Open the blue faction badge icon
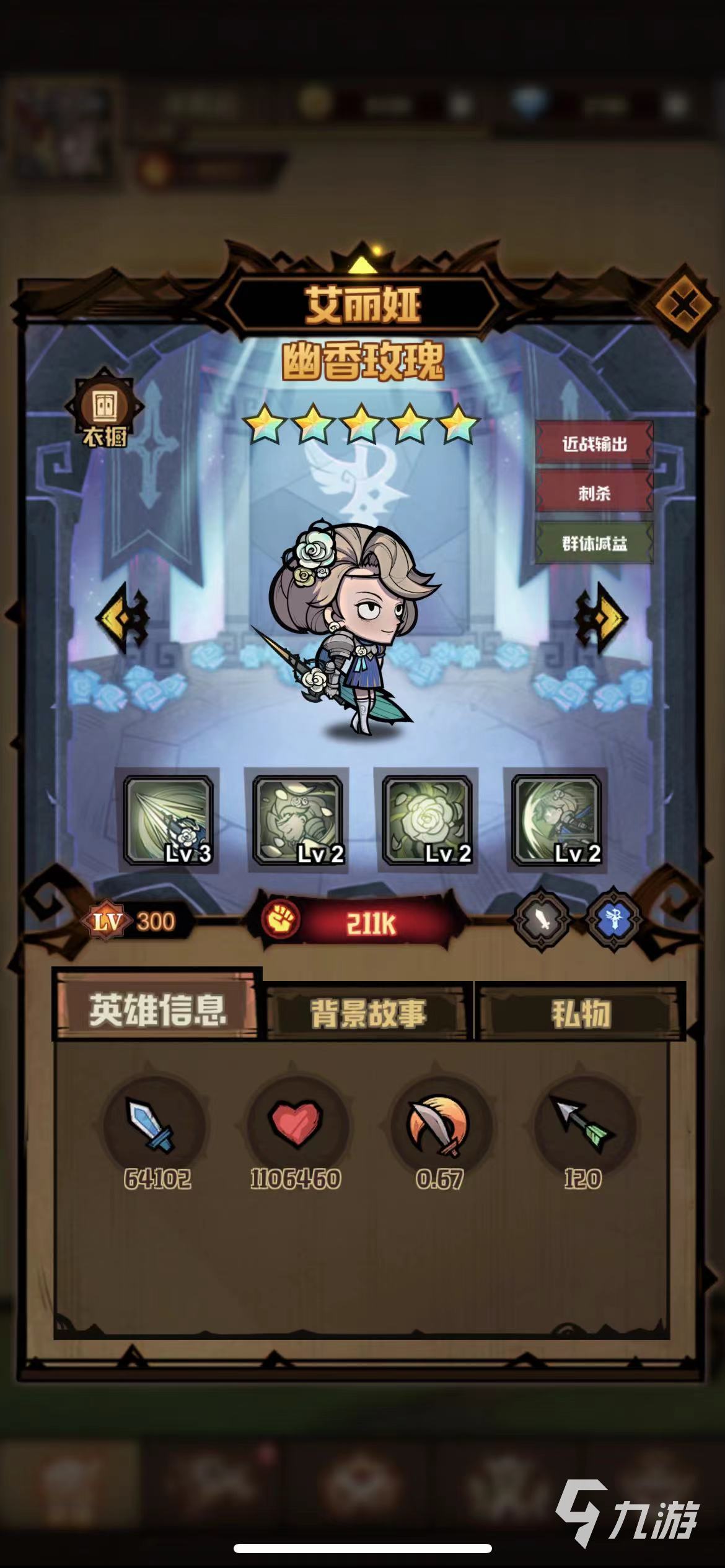 click(x=612, y=919)
